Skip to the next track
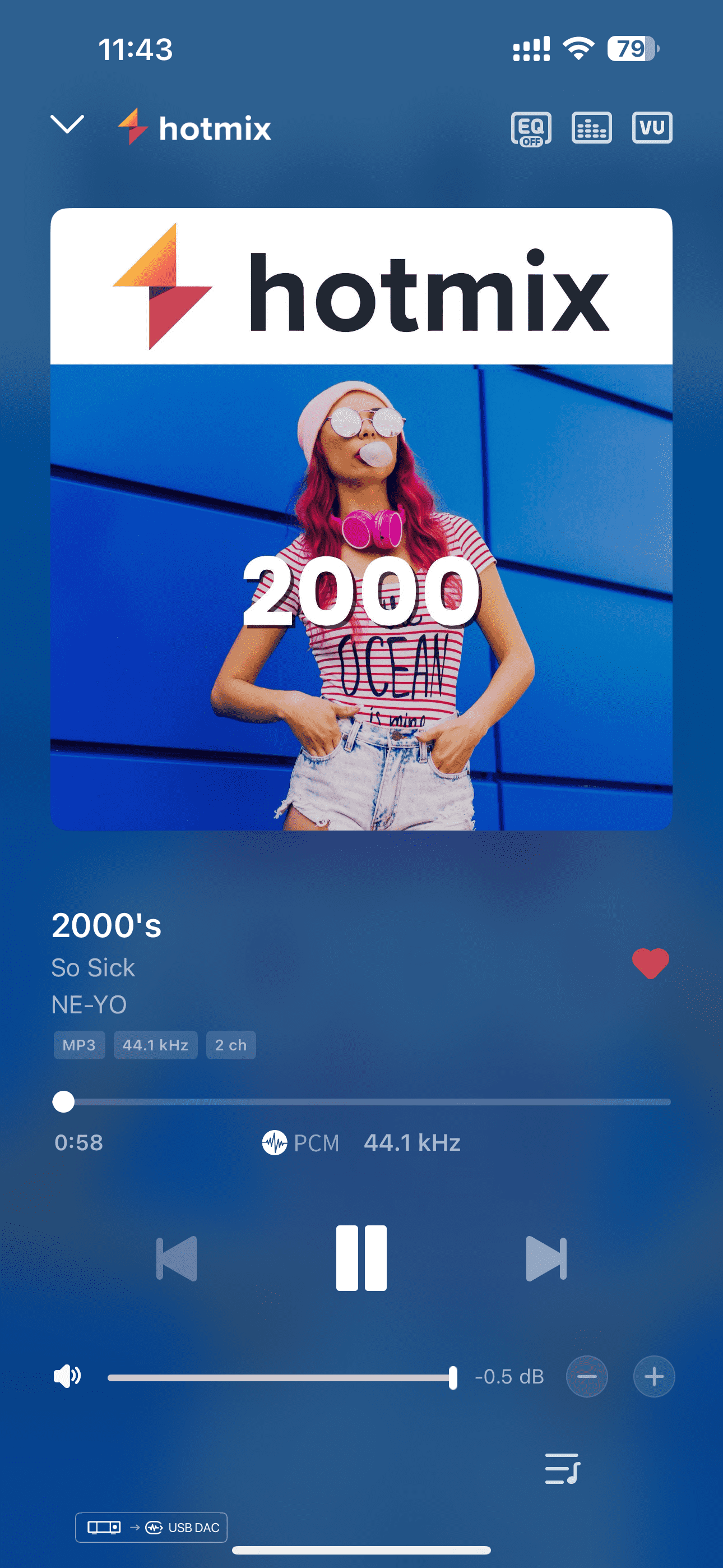The height and width of the screenshot is (1568, 723). (546, 1258)
